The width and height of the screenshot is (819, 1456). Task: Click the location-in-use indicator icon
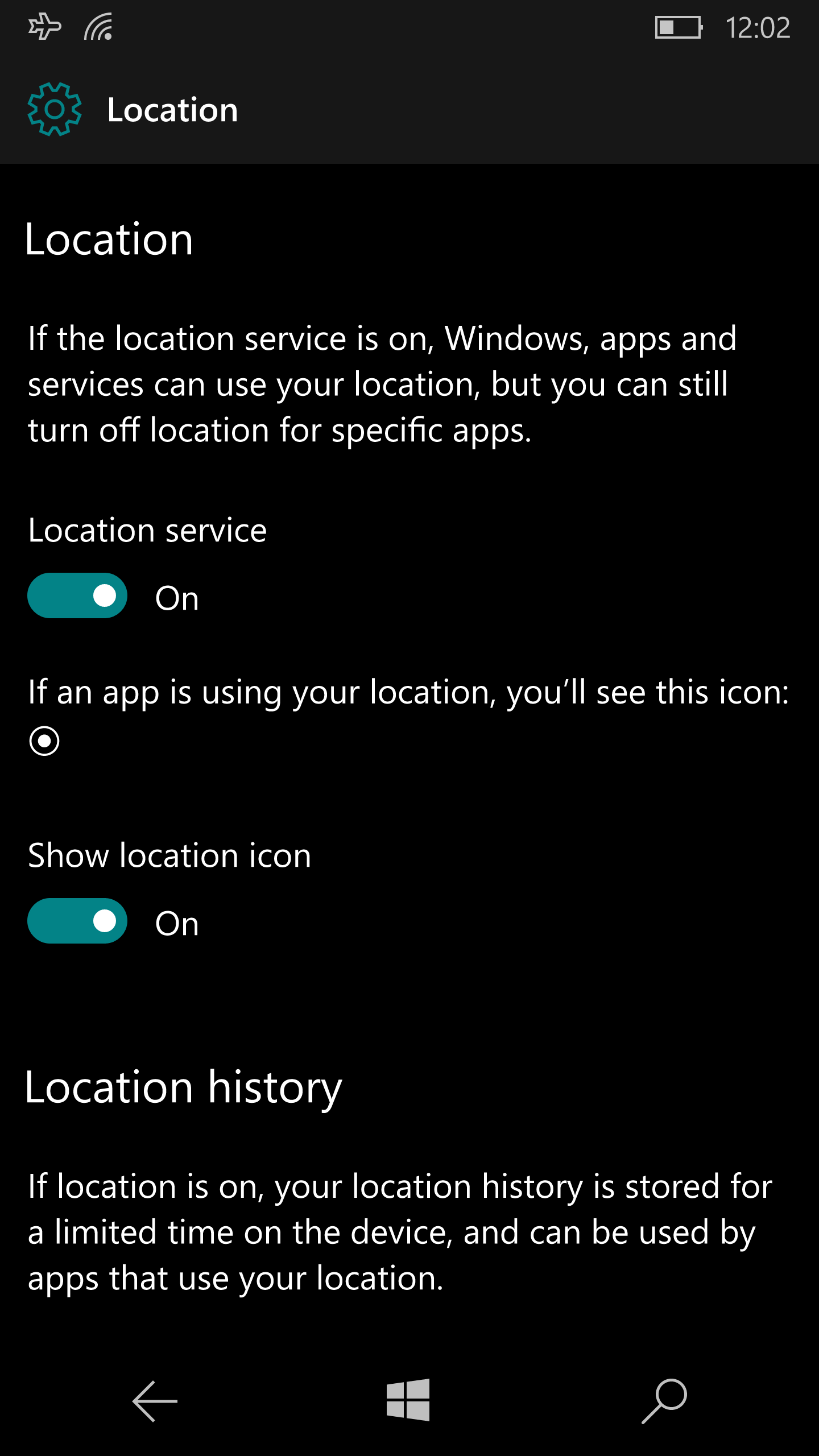pos(45,740)
